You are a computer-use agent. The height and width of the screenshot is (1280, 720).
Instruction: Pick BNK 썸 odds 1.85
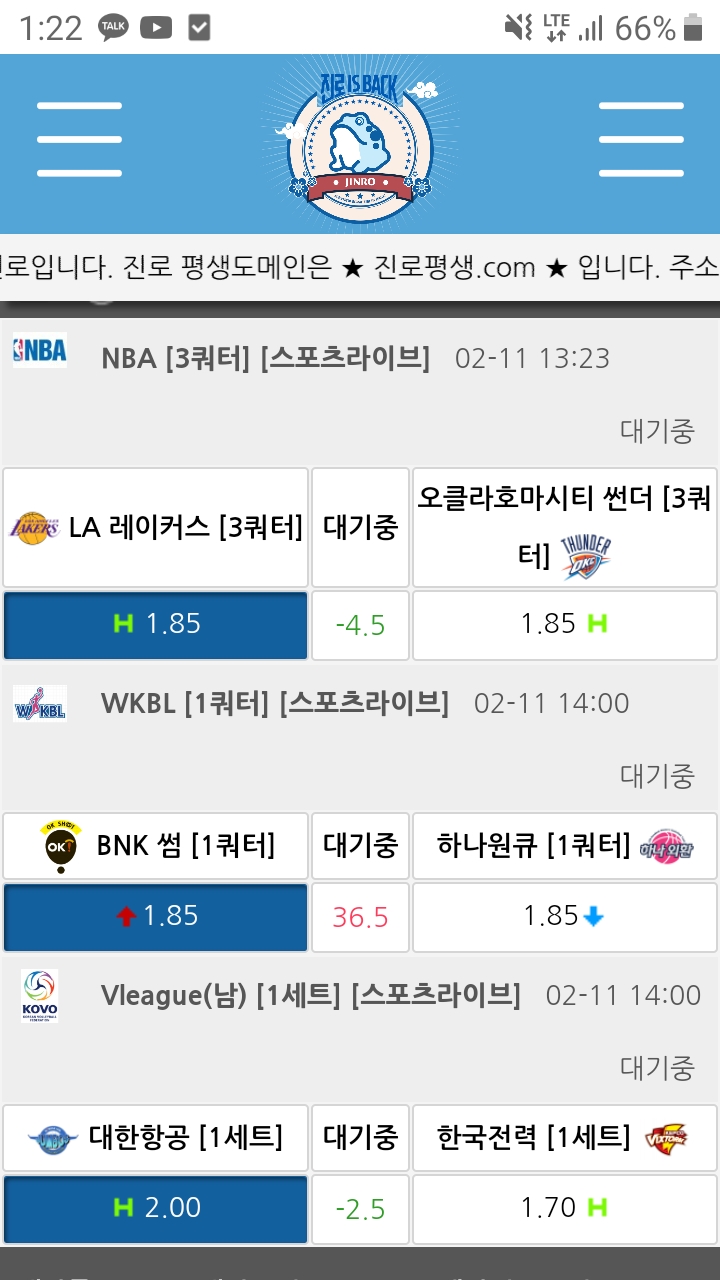click(x=156, y=917)
